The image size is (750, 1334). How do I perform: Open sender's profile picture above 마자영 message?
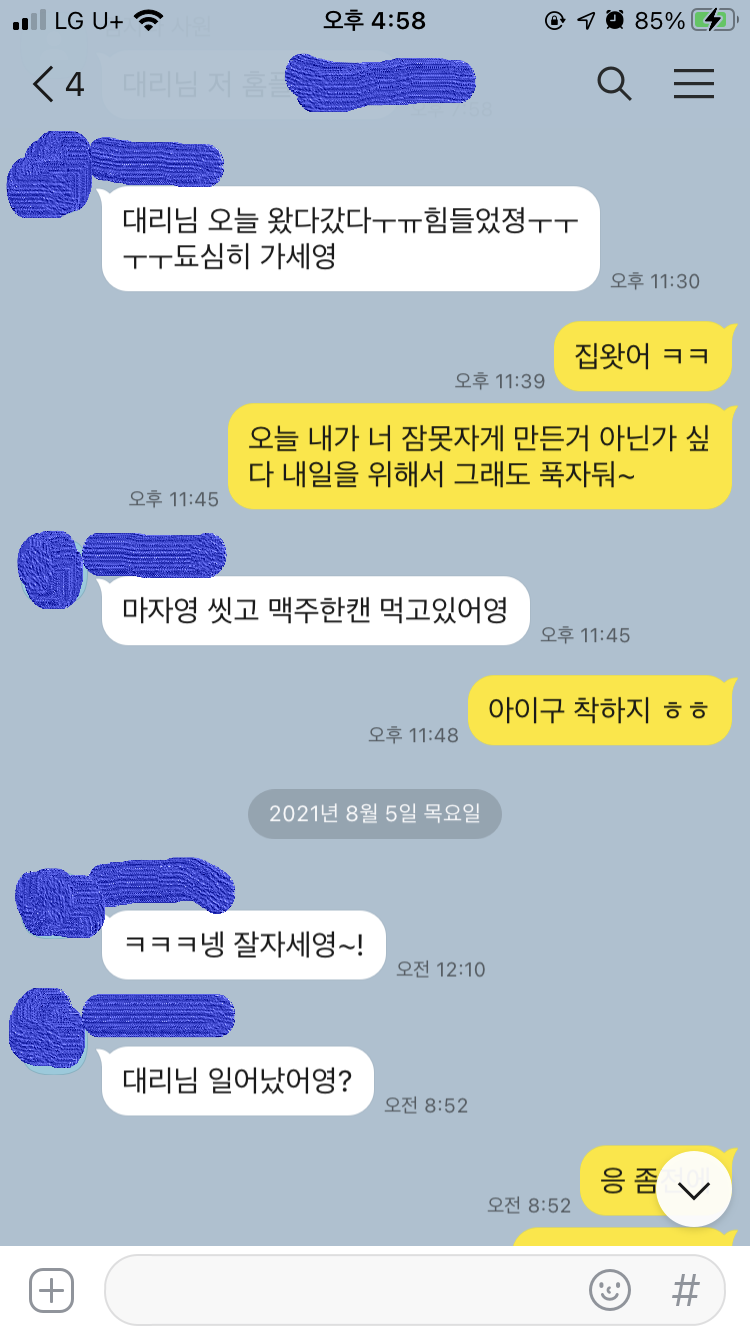point(50,567)
